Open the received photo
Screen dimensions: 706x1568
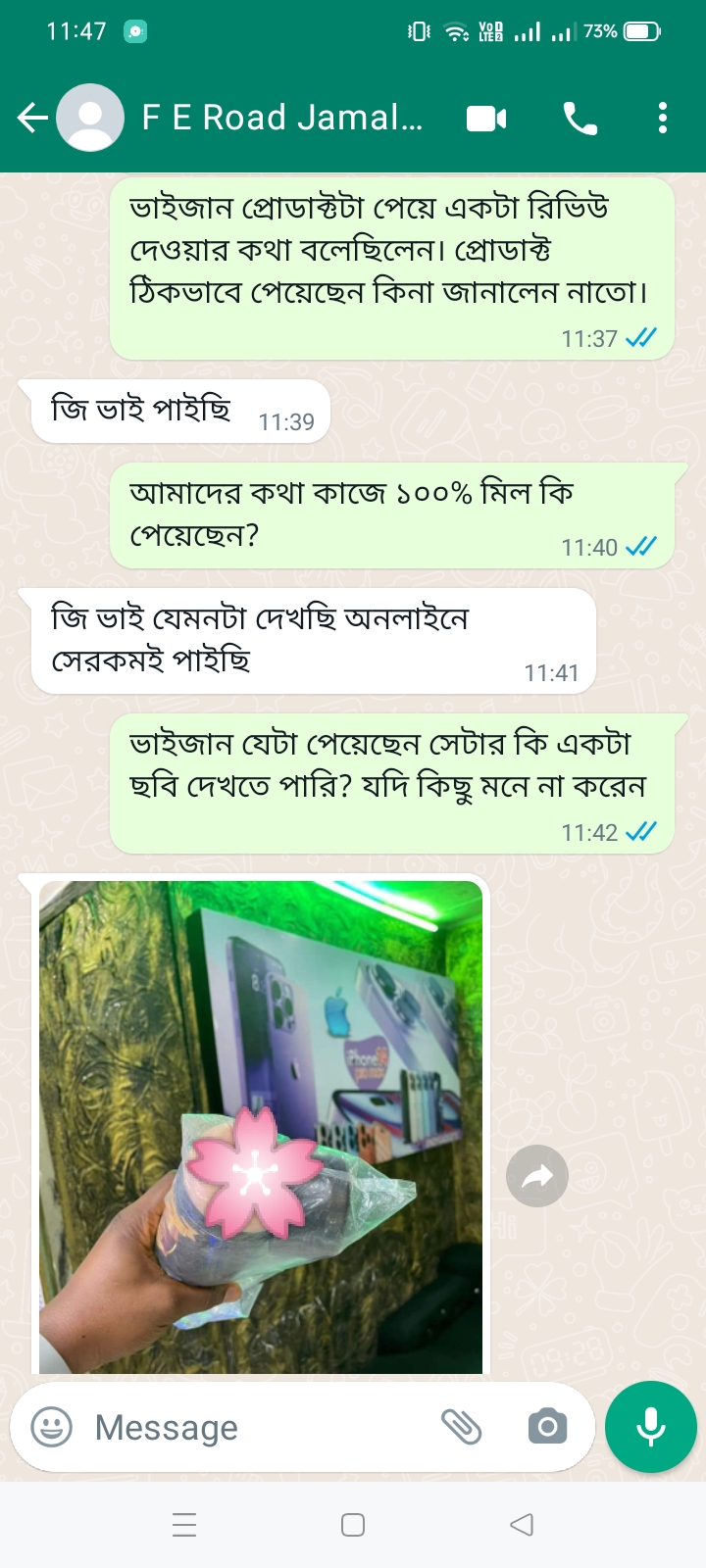pyautogui.click(x=261, y=1127)
